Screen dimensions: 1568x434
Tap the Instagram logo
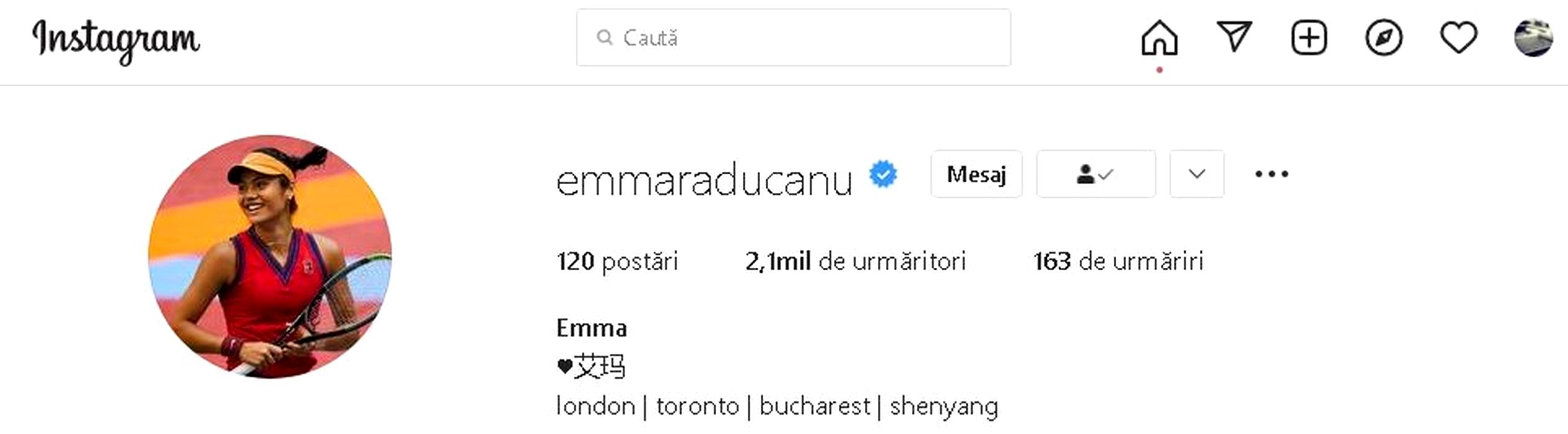point(116,40)
